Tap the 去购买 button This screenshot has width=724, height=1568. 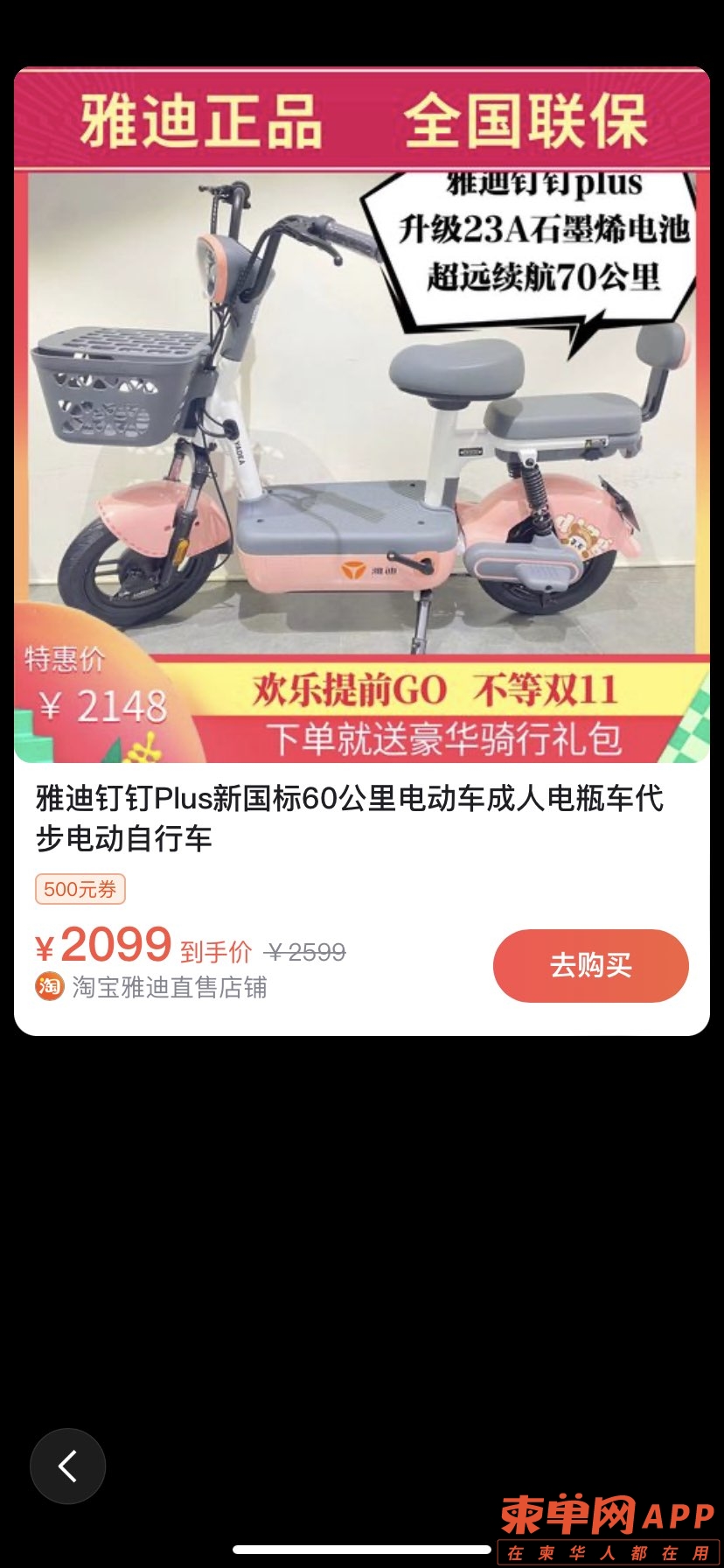(x=590, y=965)
